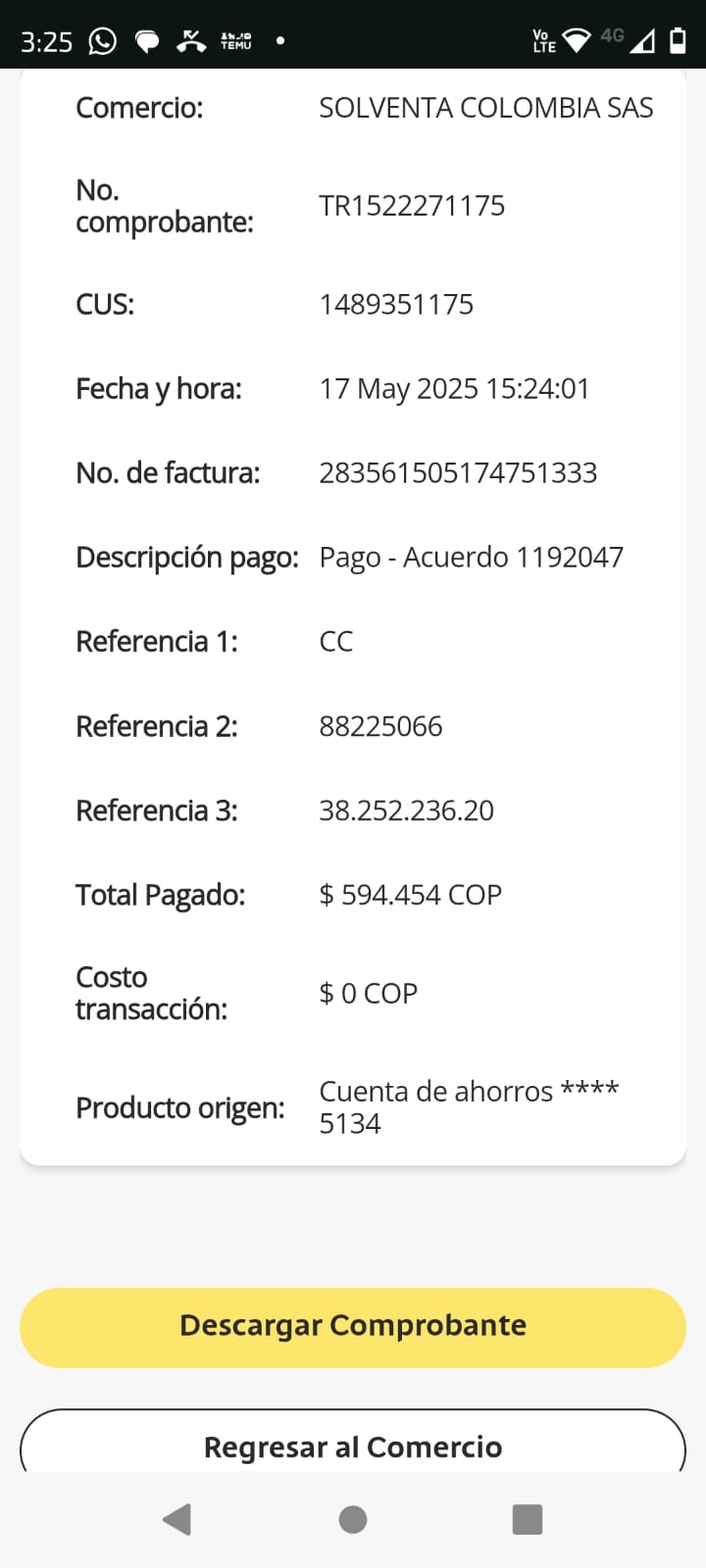Go back using system back button
Viewport: 706px width, 1568px height.
(177, 1519)
